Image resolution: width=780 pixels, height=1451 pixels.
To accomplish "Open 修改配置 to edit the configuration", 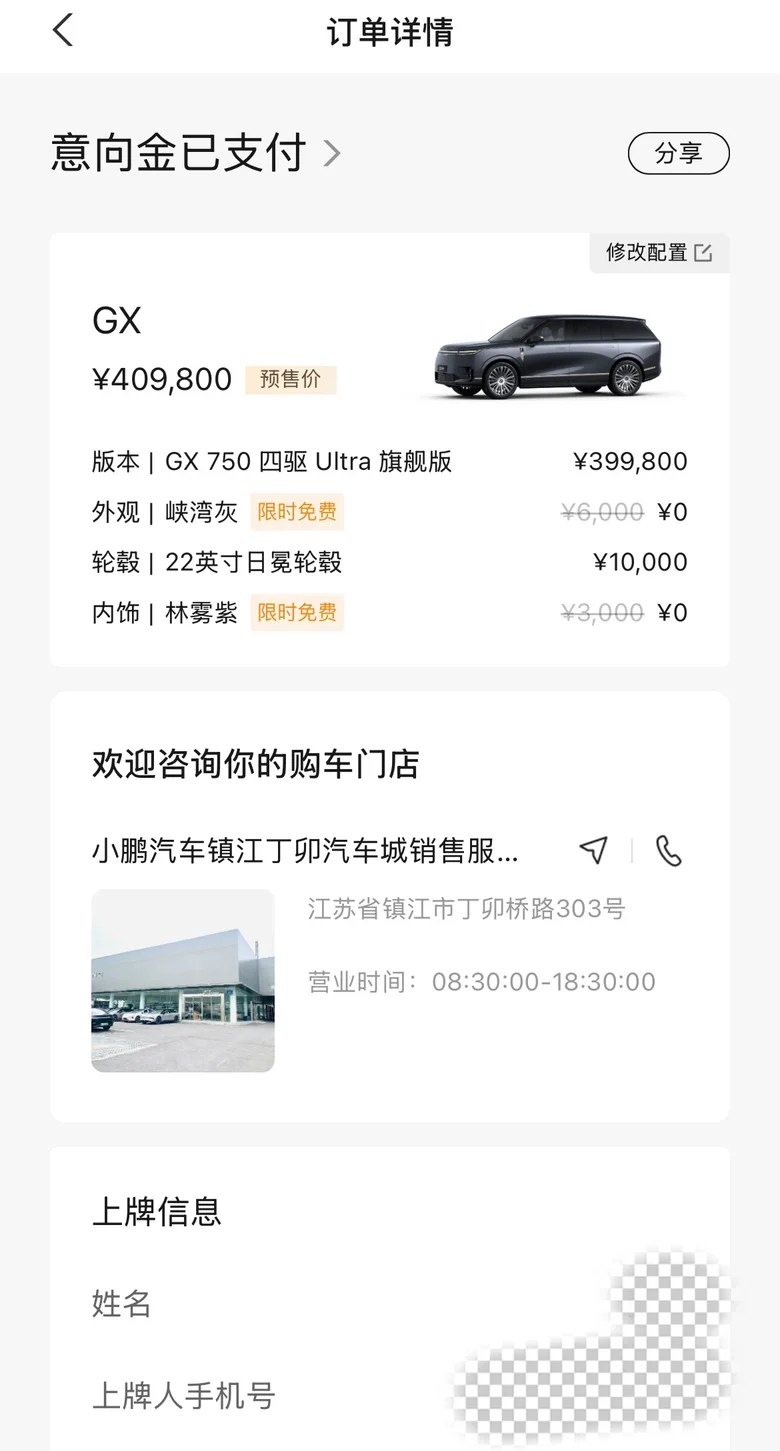I will point(659,253).
